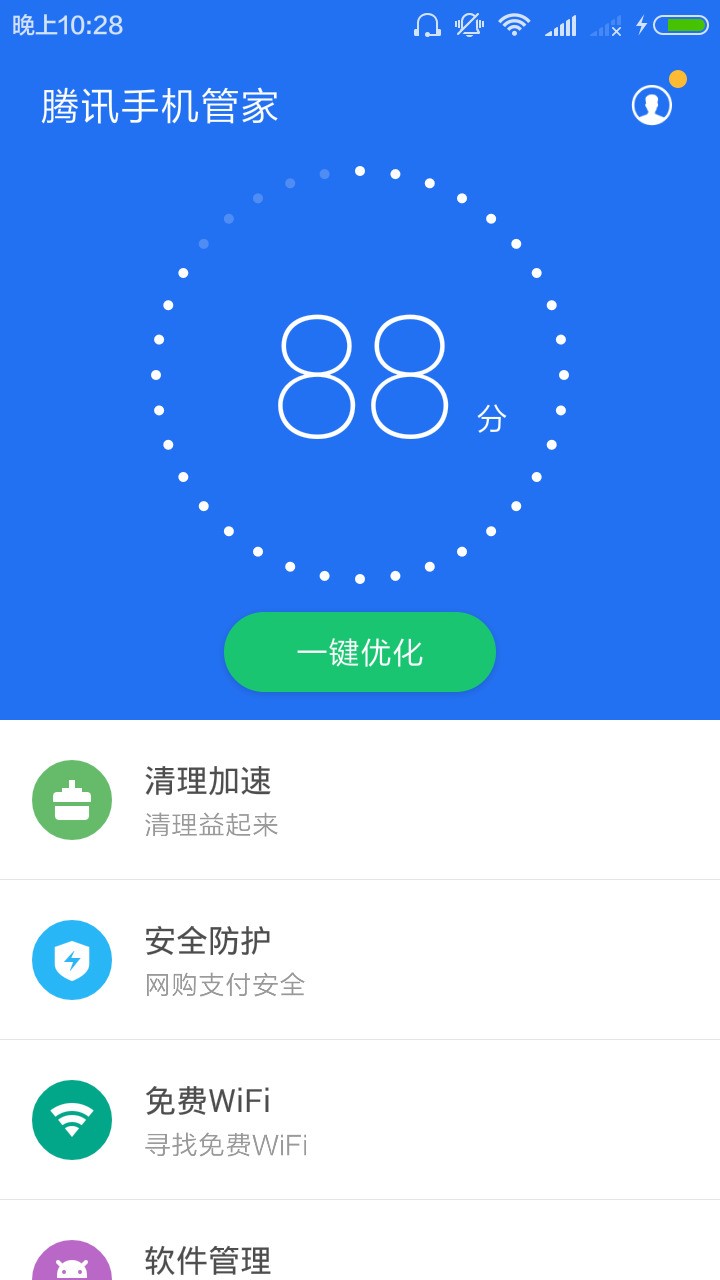This screenshot has width=720, height=1280.
Task: Tap the 一键优化 button
Action: point(360,652)
